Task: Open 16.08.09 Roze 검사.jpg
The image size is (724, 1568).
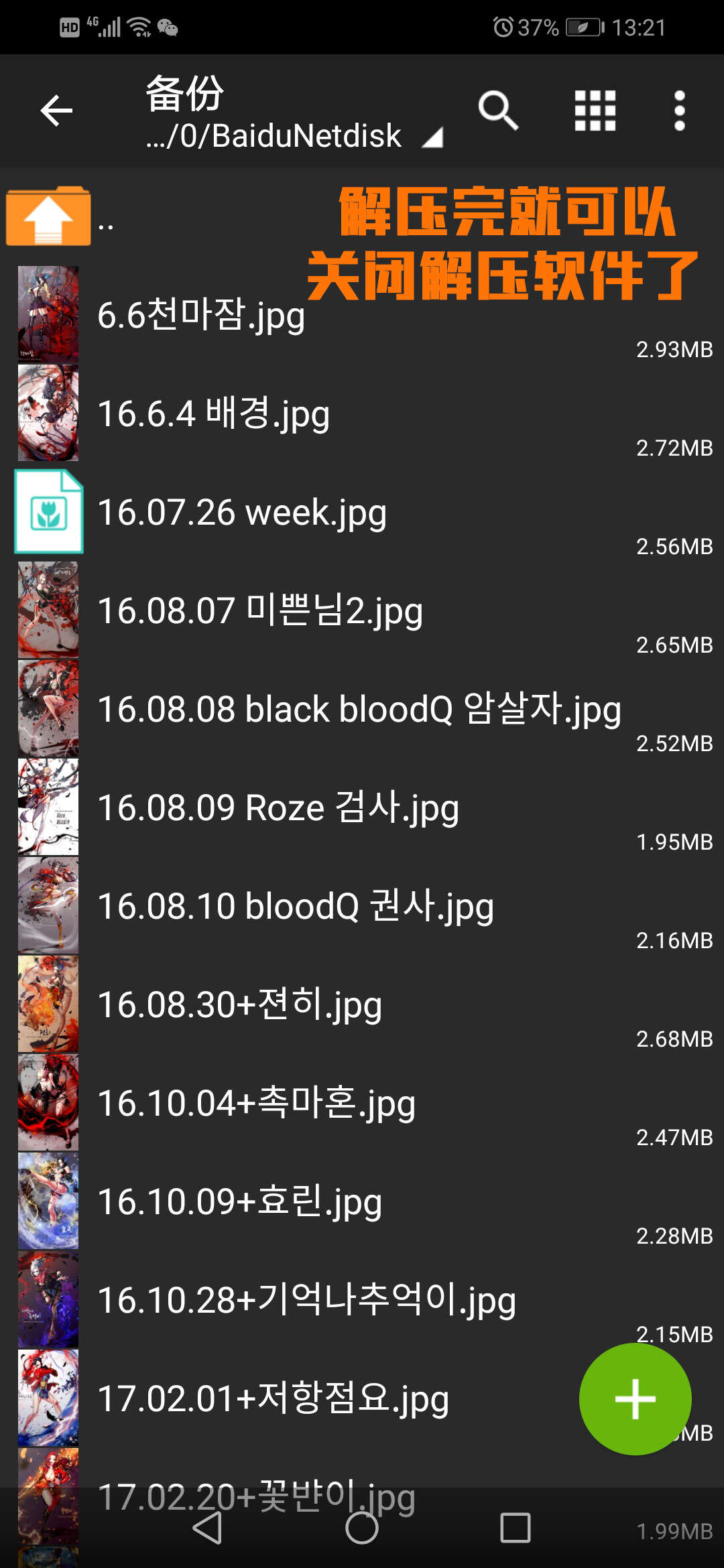Action: tap(278, 807)
